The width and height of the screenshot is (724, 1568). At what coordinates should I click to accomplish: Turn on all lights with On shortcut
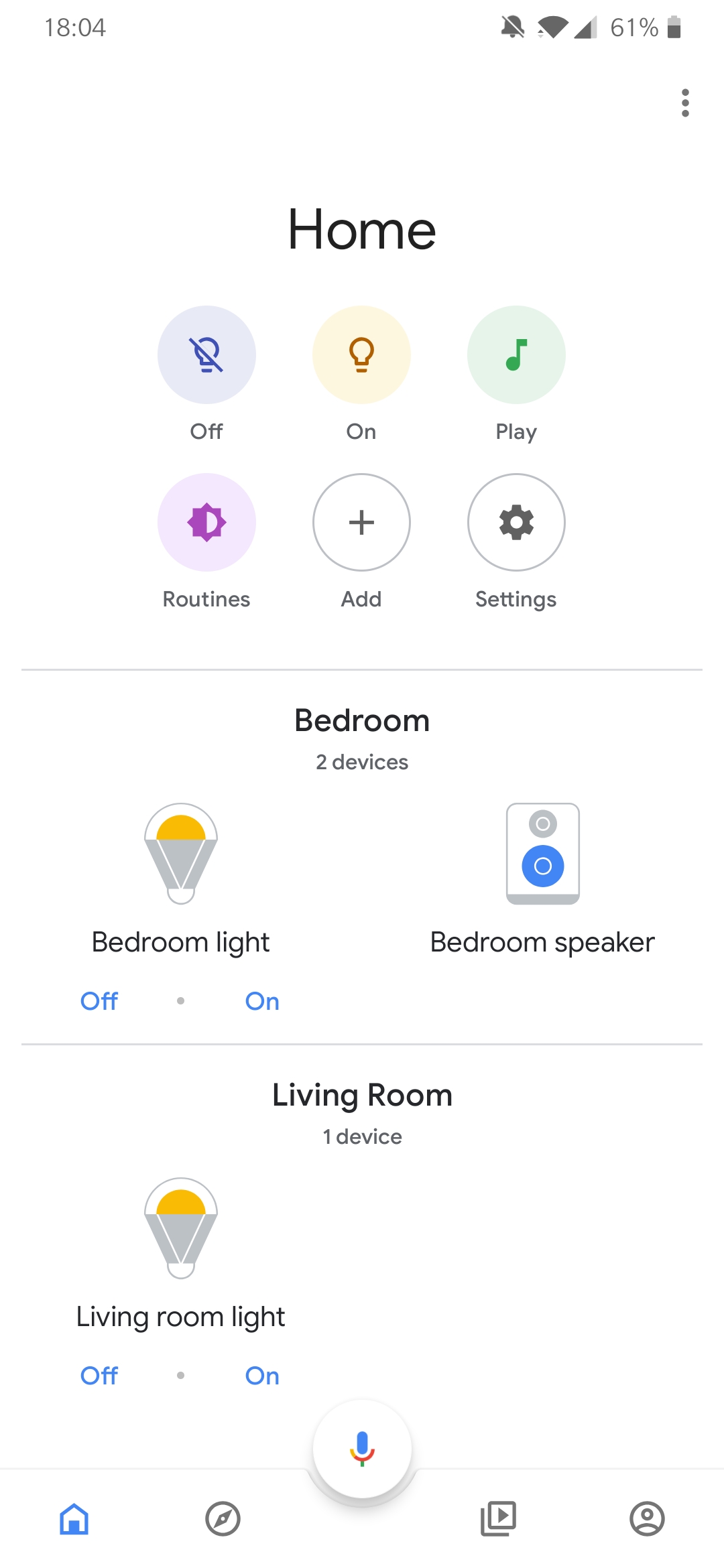pos(361,355)
